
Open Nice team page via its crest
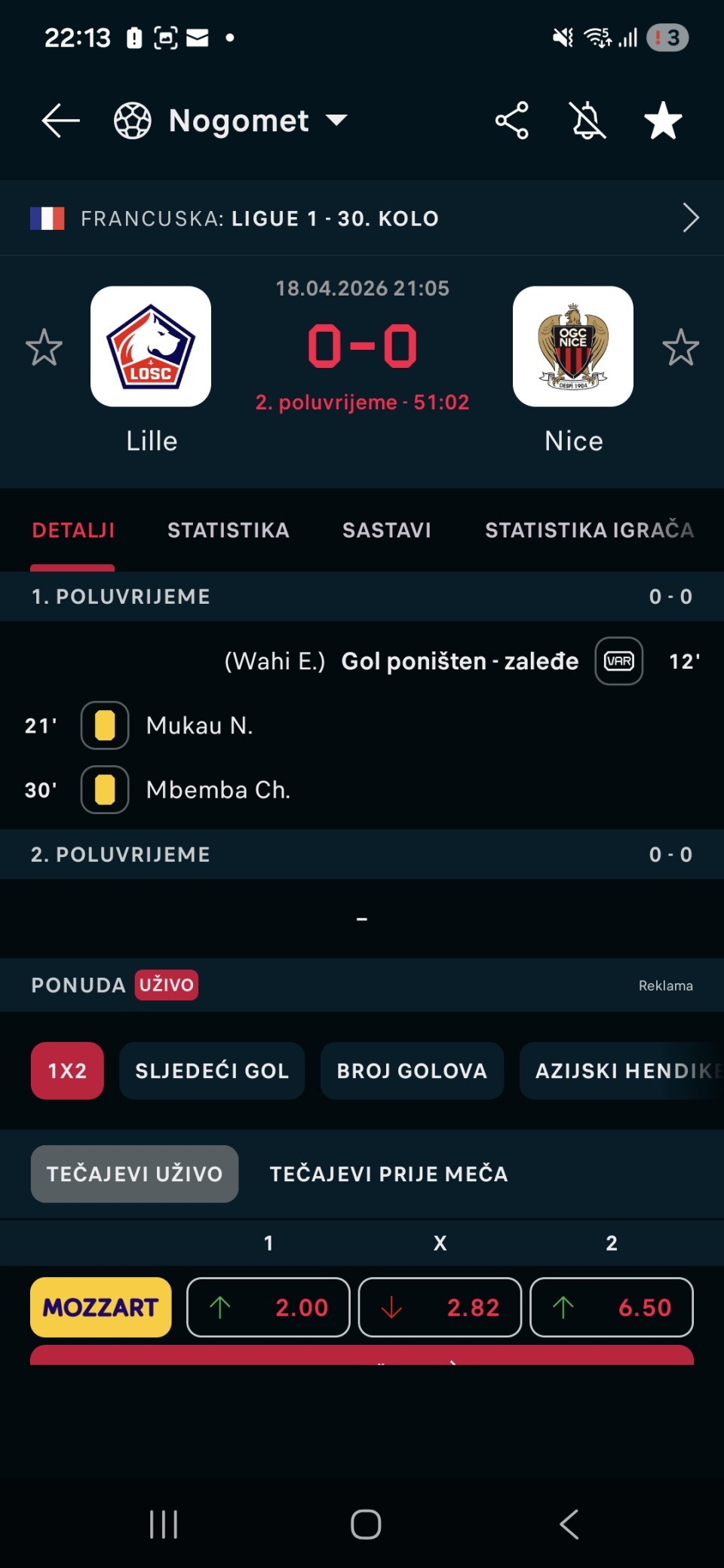coord(573,347)
